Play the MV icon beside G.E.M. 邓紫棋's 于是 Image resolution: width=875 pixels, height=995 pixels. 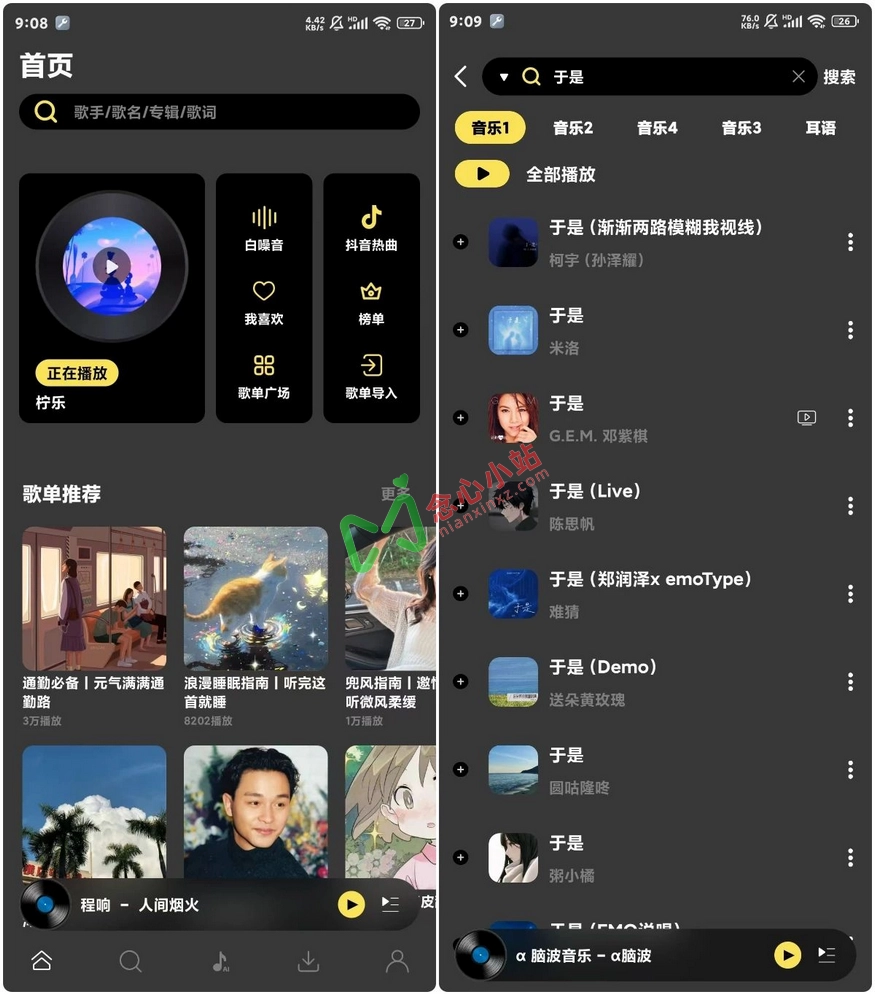[x=807, y=418]
